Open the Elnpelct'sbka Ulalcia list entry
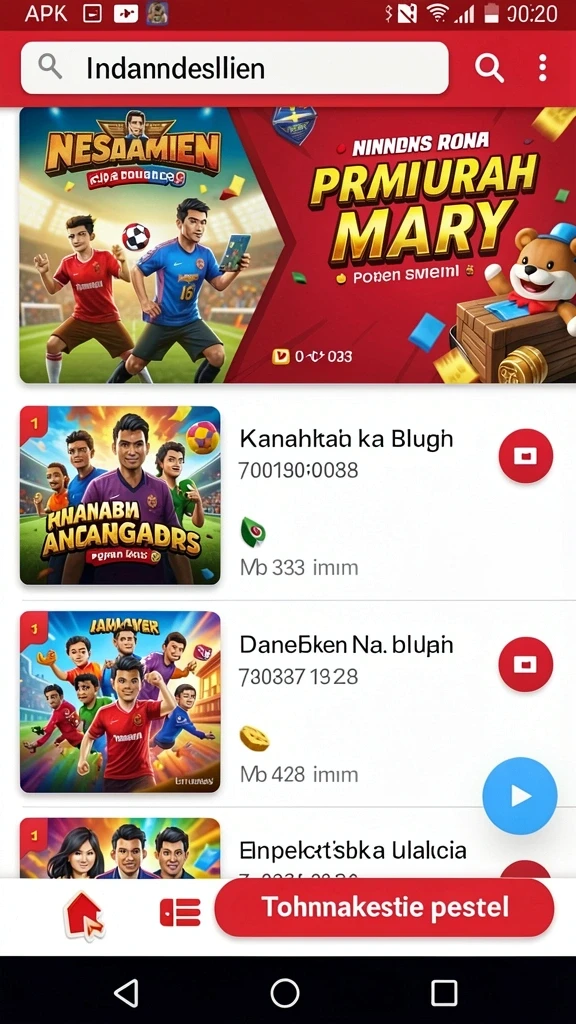The height and width of the screenshot is (1024, 576). pos(288,848)
